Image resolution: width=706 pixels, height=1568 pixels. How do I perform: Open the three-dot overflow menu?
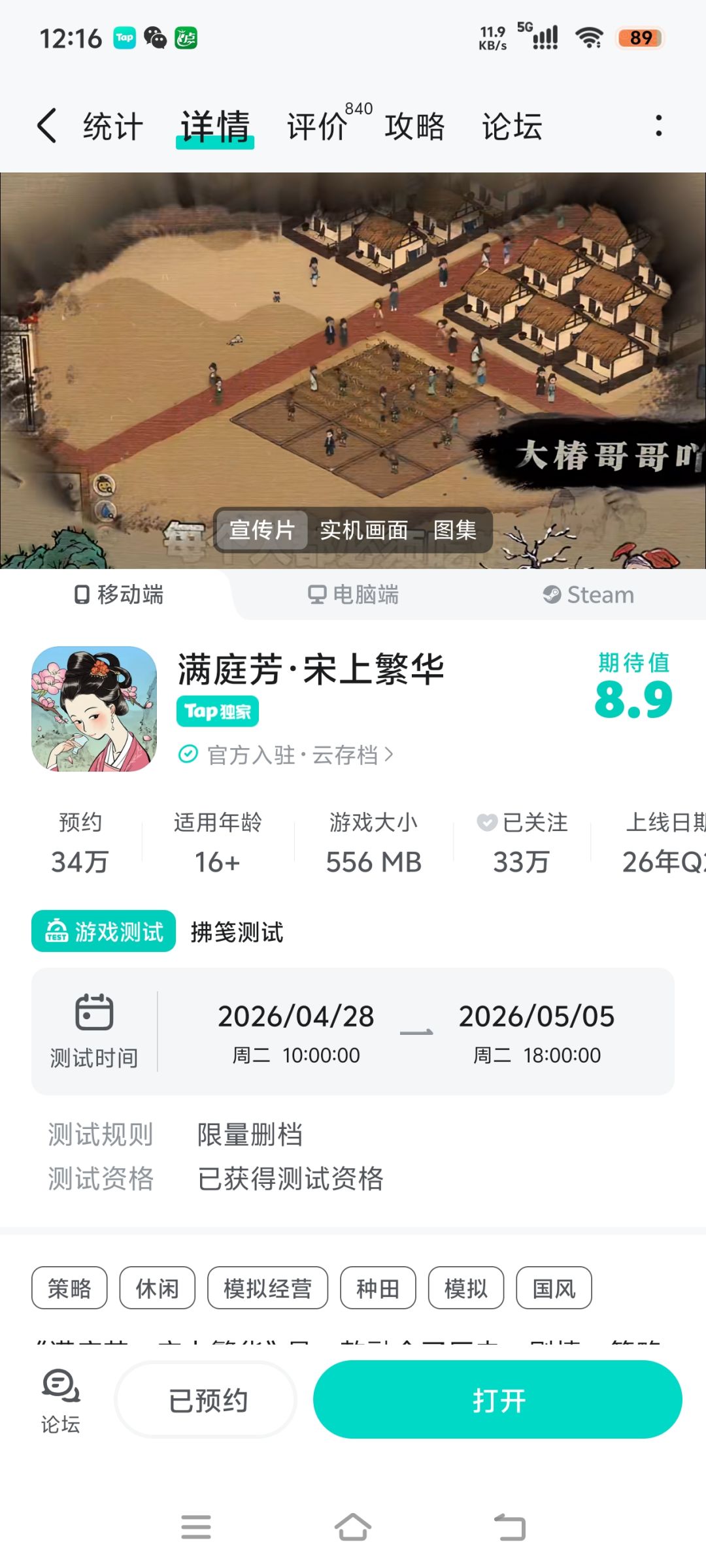pyautogui.click(x=658, y=125)
